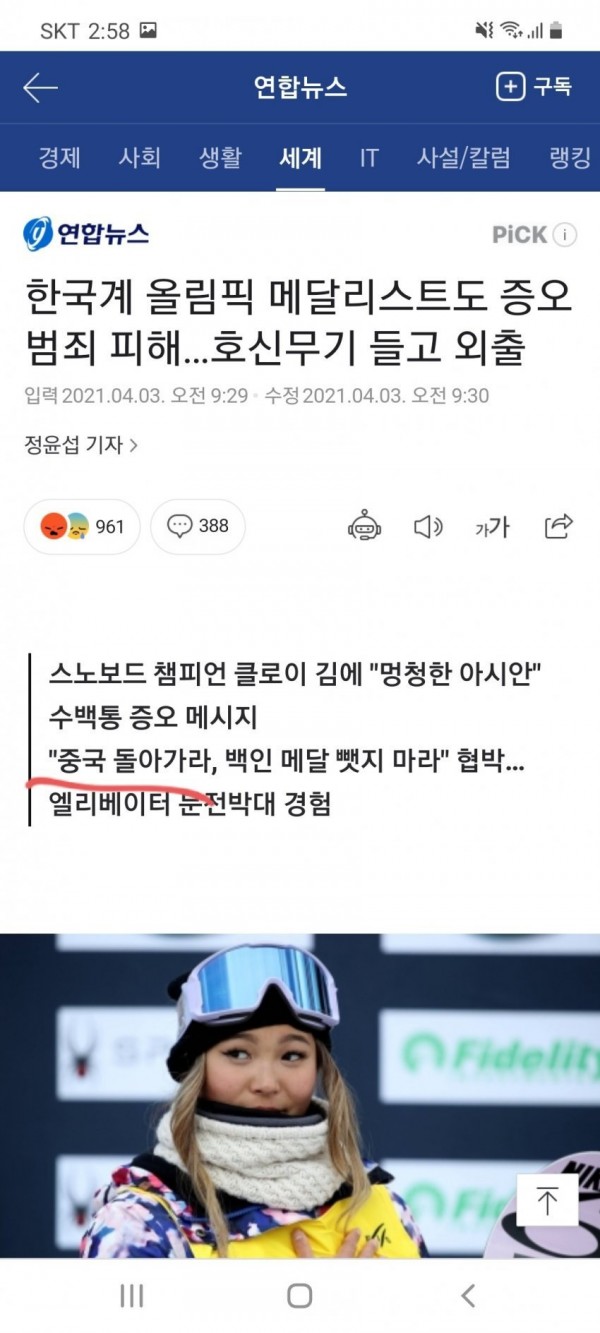Share this article
The image size is (600, 1333).
click(557, 526)
